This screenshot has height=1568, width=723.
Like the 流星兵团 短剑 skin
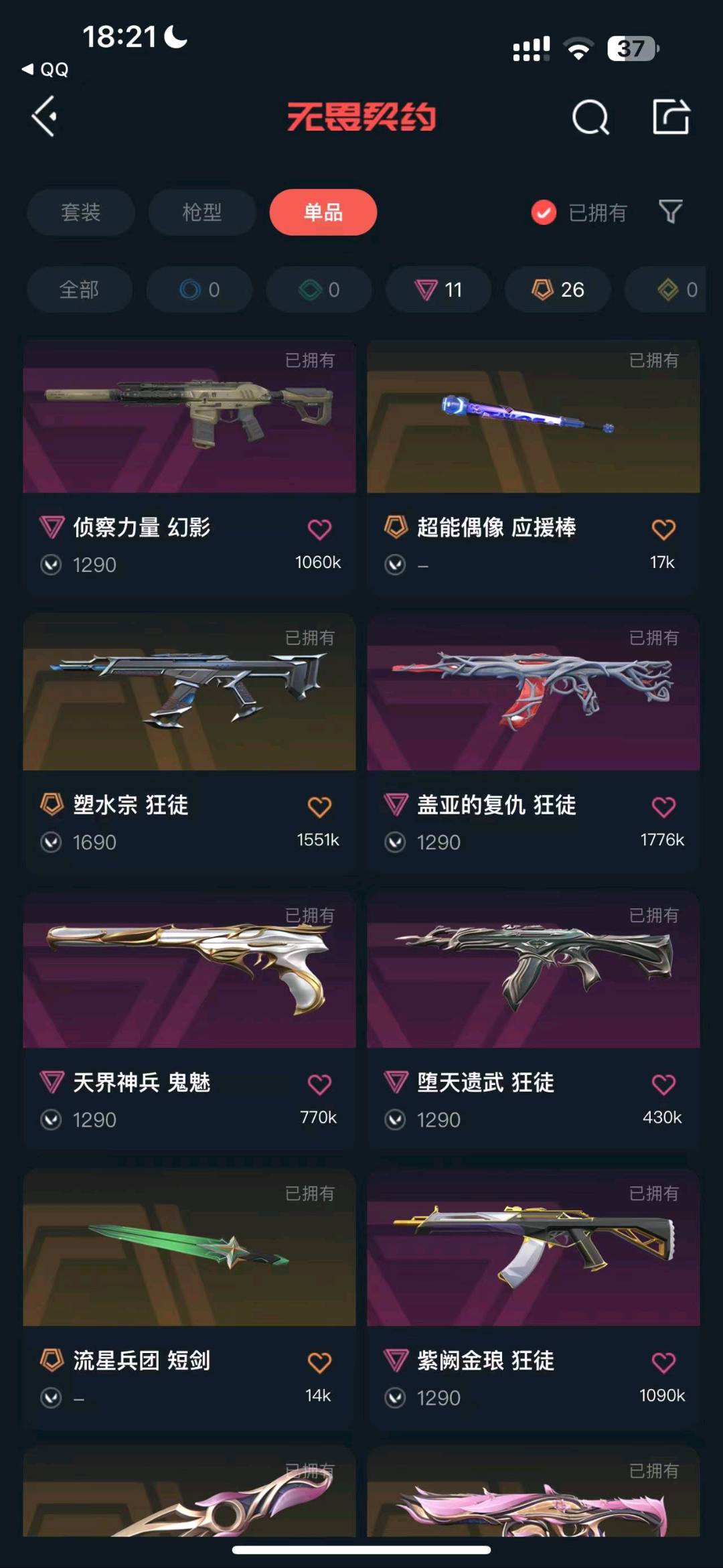point(319,1362)
